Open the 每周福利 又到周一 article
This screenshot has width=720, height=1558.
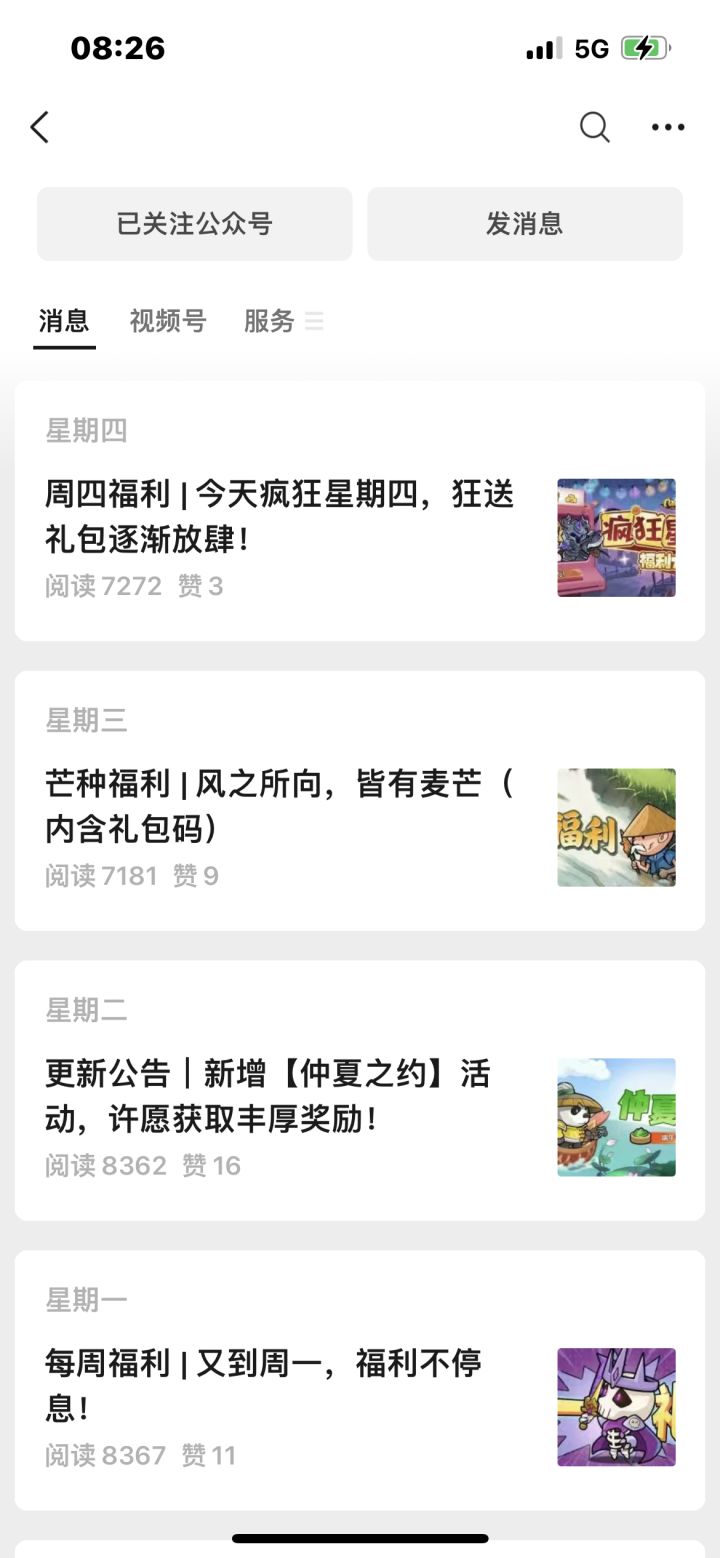[265, 1385]
